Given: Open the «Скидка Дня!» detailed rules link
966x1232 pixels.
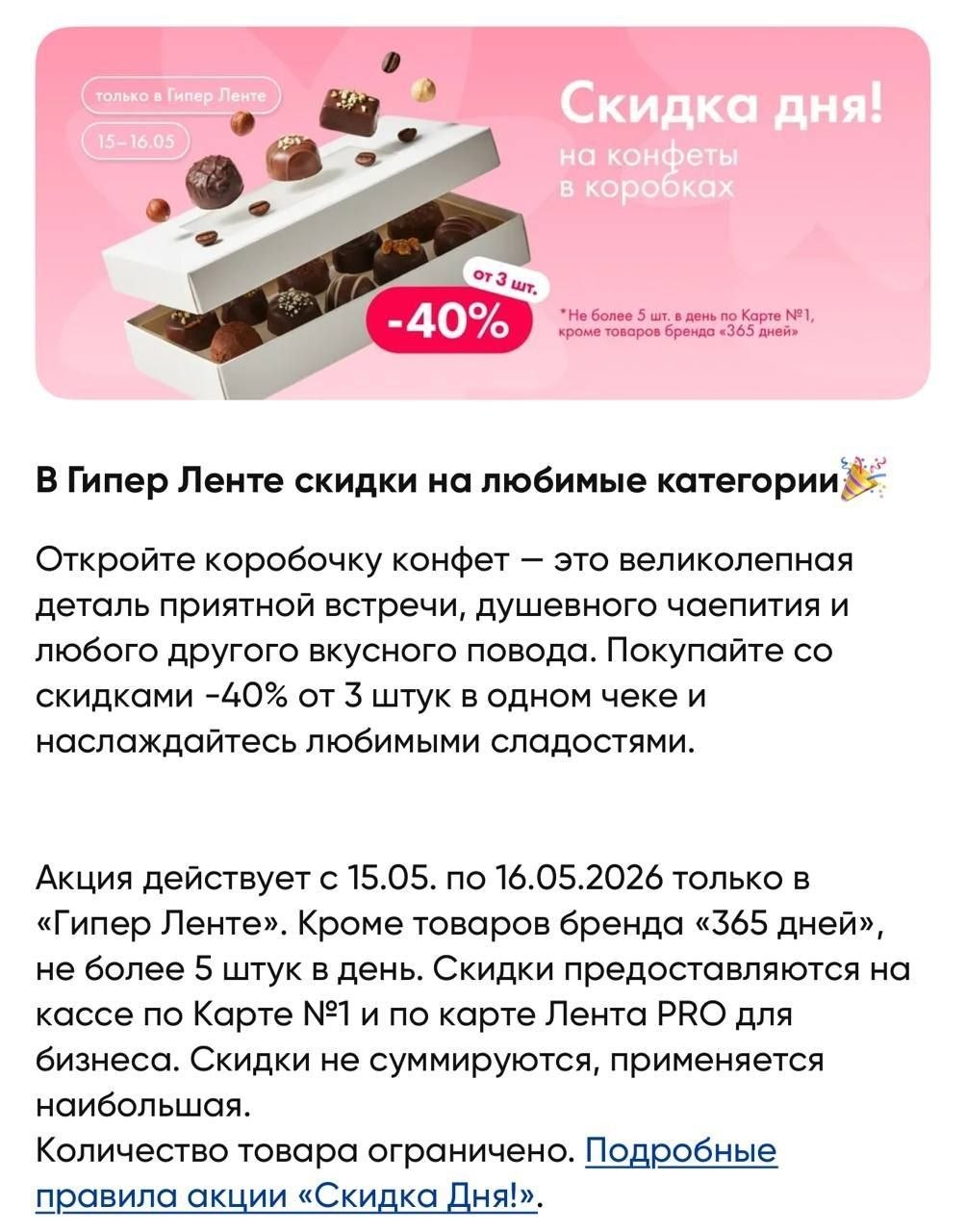Looking at the screenshot, I should 289,1195.
